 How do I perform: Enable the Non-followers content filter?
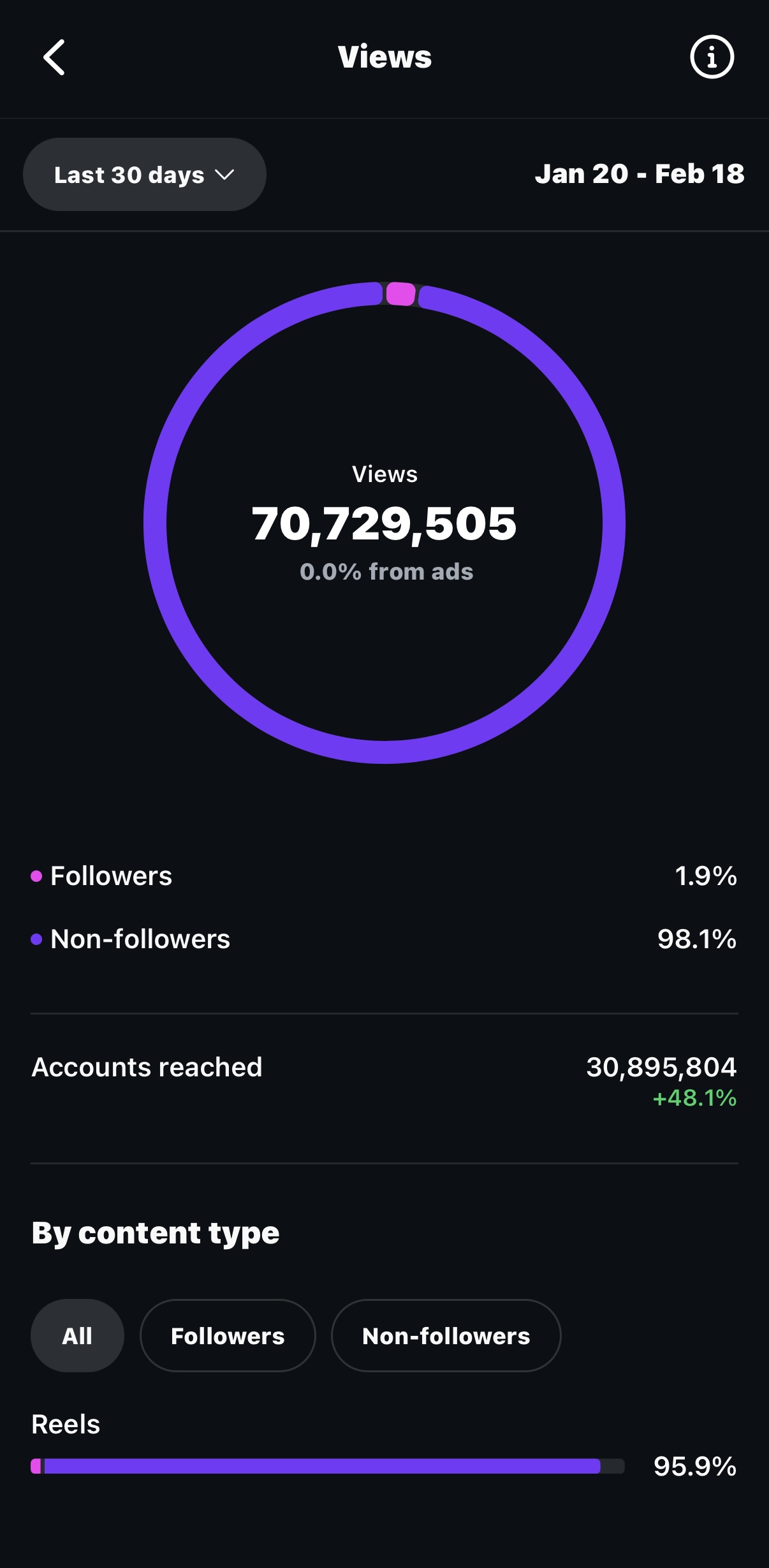coord(445,1336)
